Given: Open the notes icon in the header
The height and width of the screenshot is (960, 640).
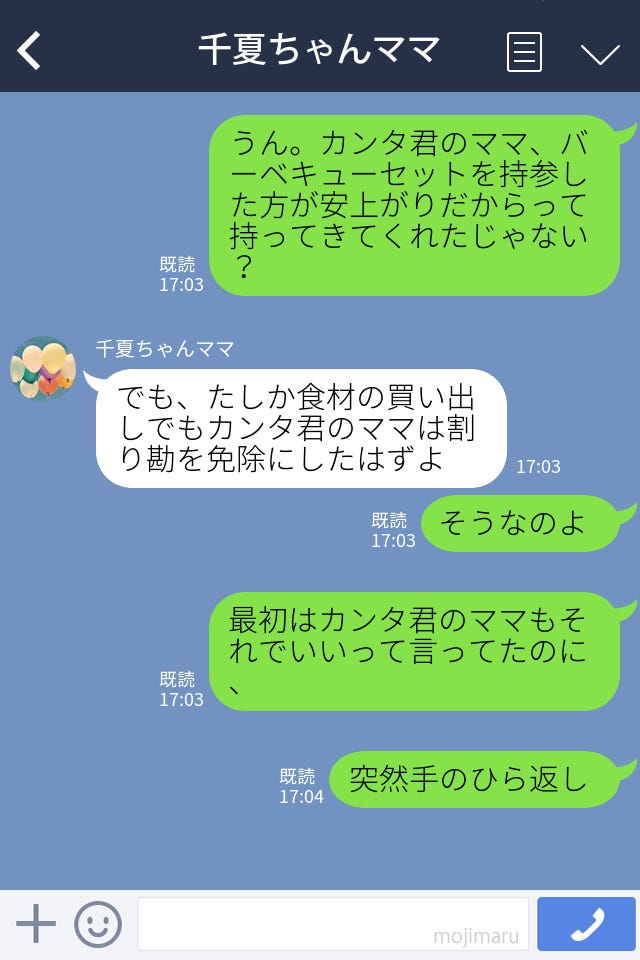Looking at the screenshot, I should [524, 52].
